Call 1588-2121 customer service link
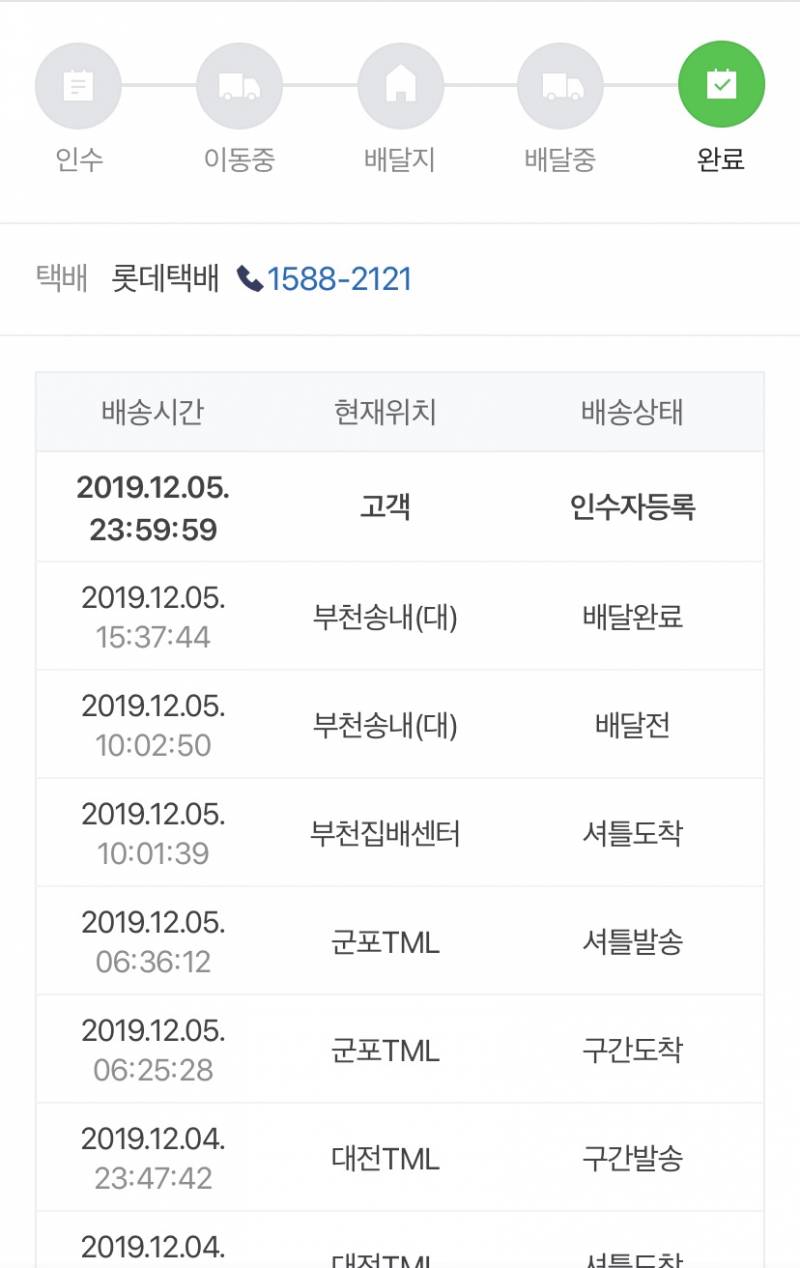 (336, 278)
